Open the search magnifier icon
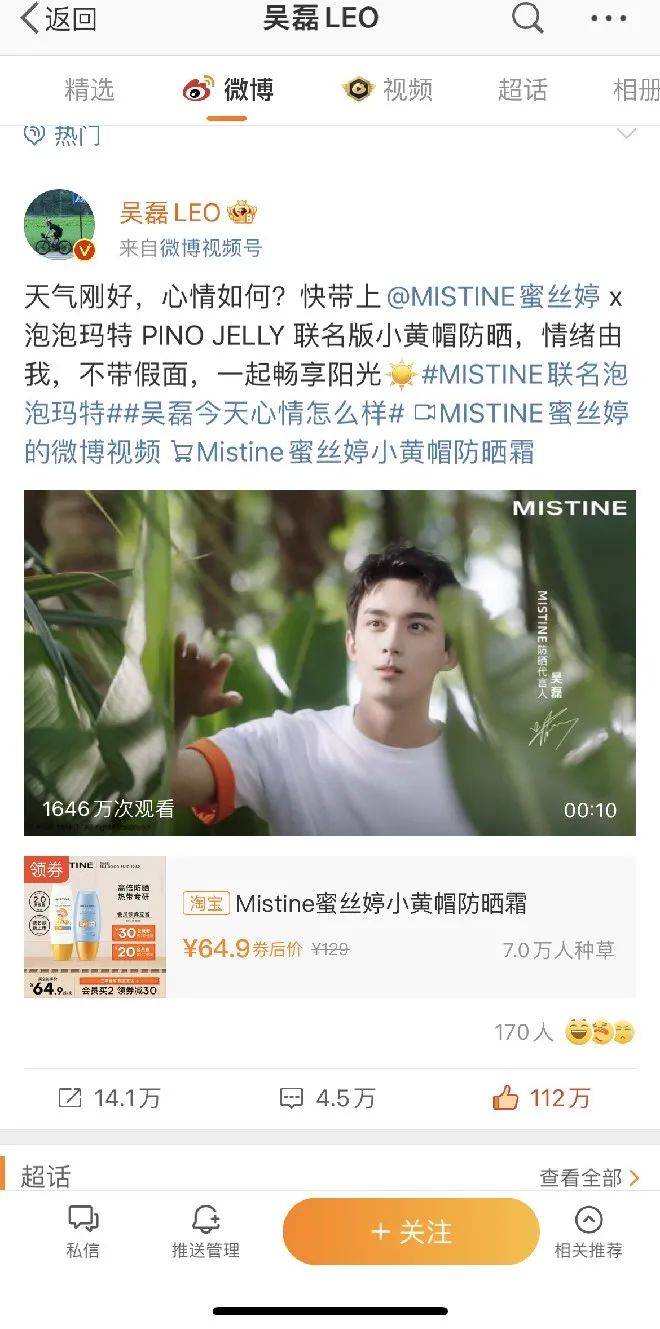 527,18
